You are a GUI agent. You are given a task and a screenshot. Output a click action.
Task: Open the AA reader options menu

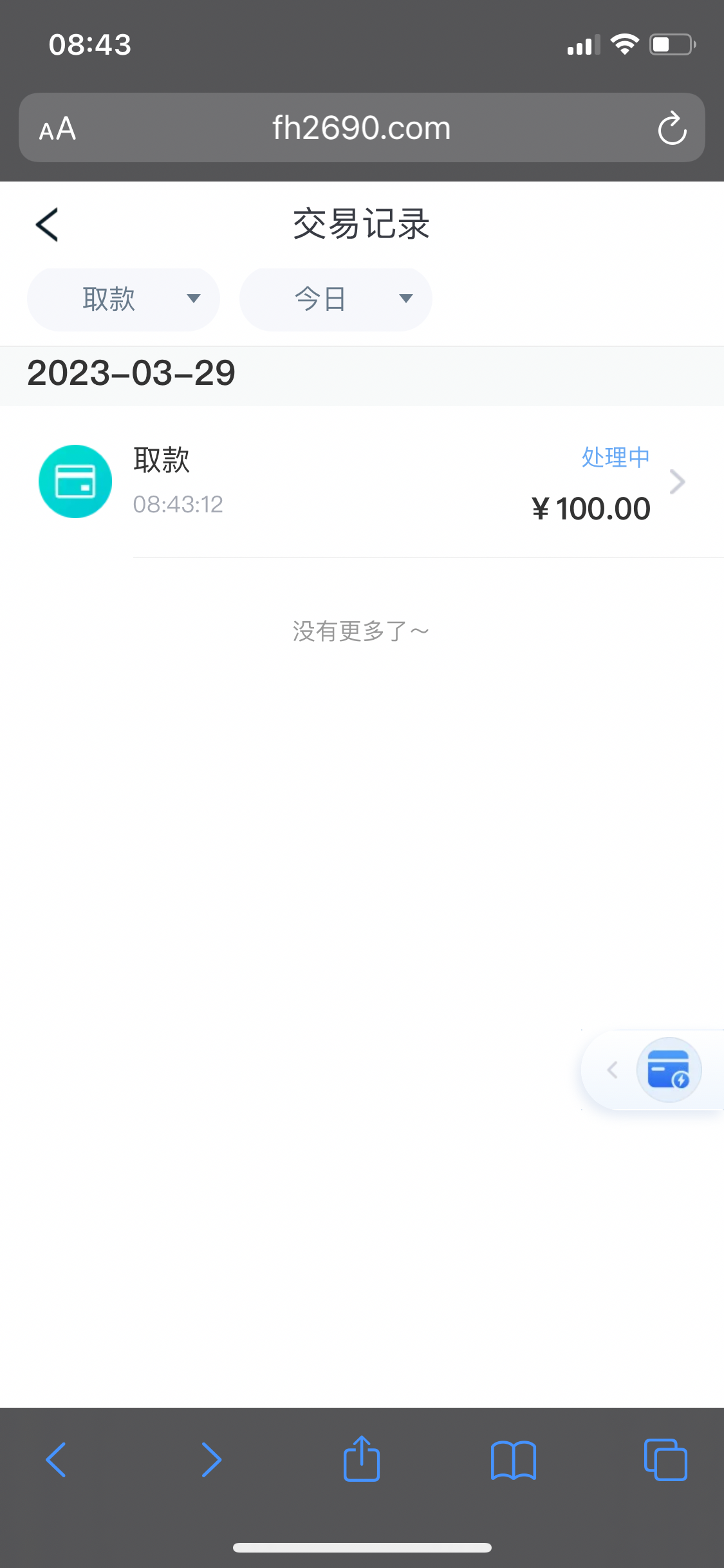click(x=57, y=129)
